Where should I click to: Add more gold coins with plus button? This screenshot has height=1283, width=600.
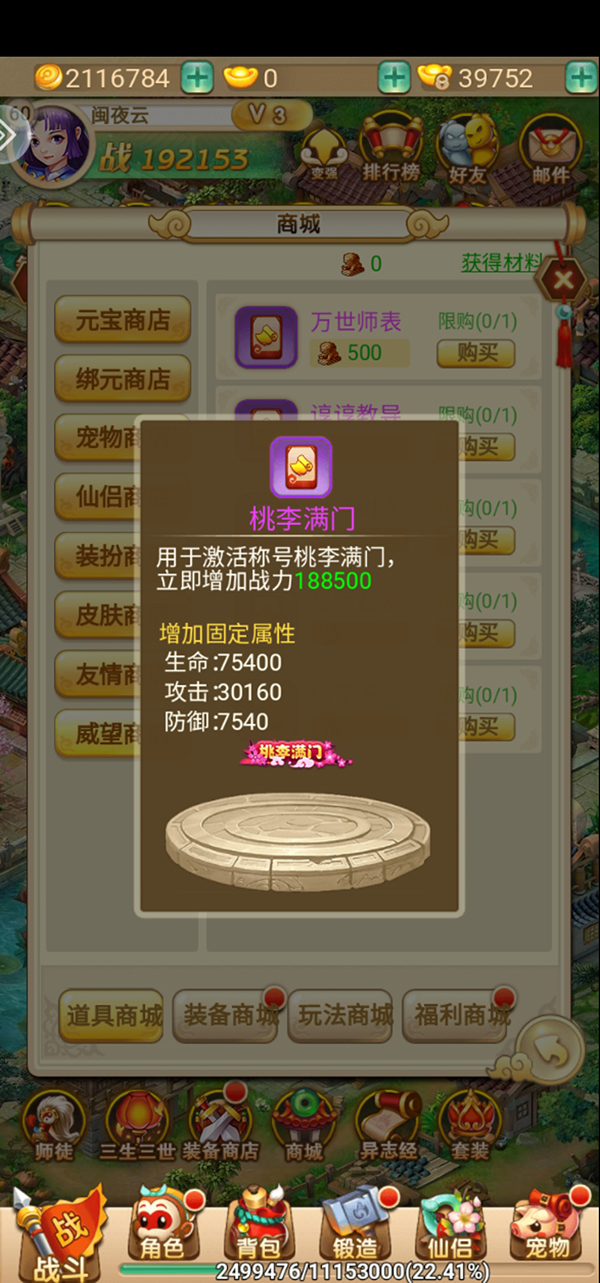tap(197, 77)
